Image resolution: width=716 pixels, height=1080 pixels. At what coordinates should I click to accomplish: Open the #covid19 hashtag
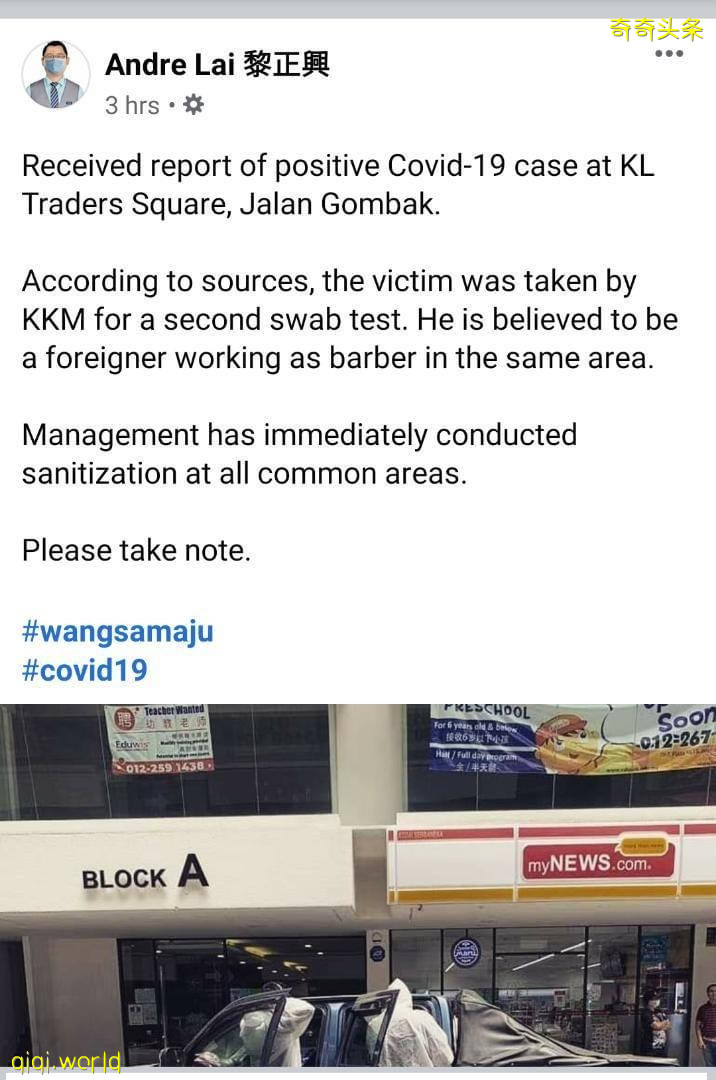85,670
